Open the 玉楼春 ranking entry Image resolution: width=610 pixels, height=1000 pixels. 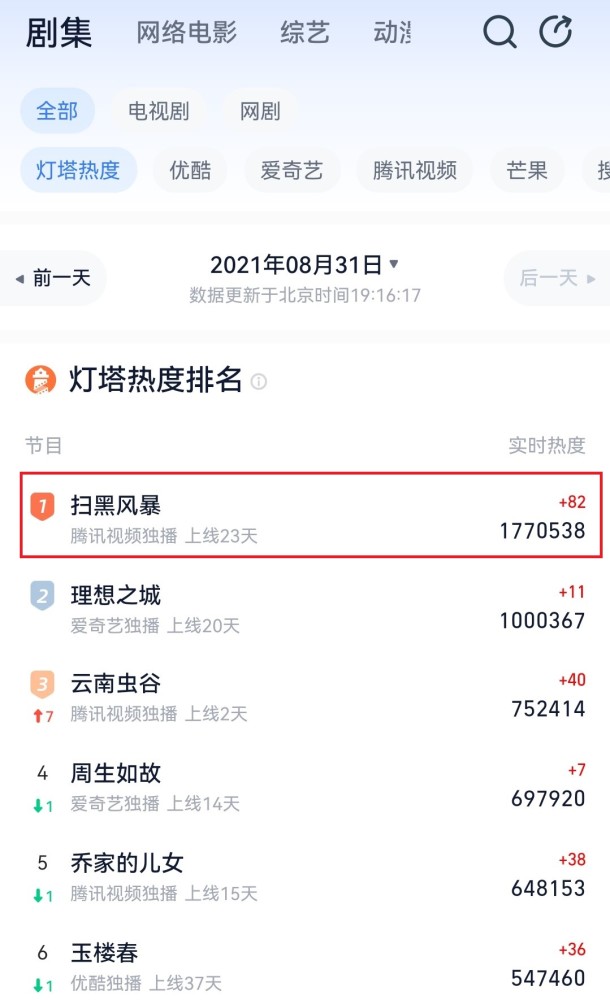click(311, 966)
